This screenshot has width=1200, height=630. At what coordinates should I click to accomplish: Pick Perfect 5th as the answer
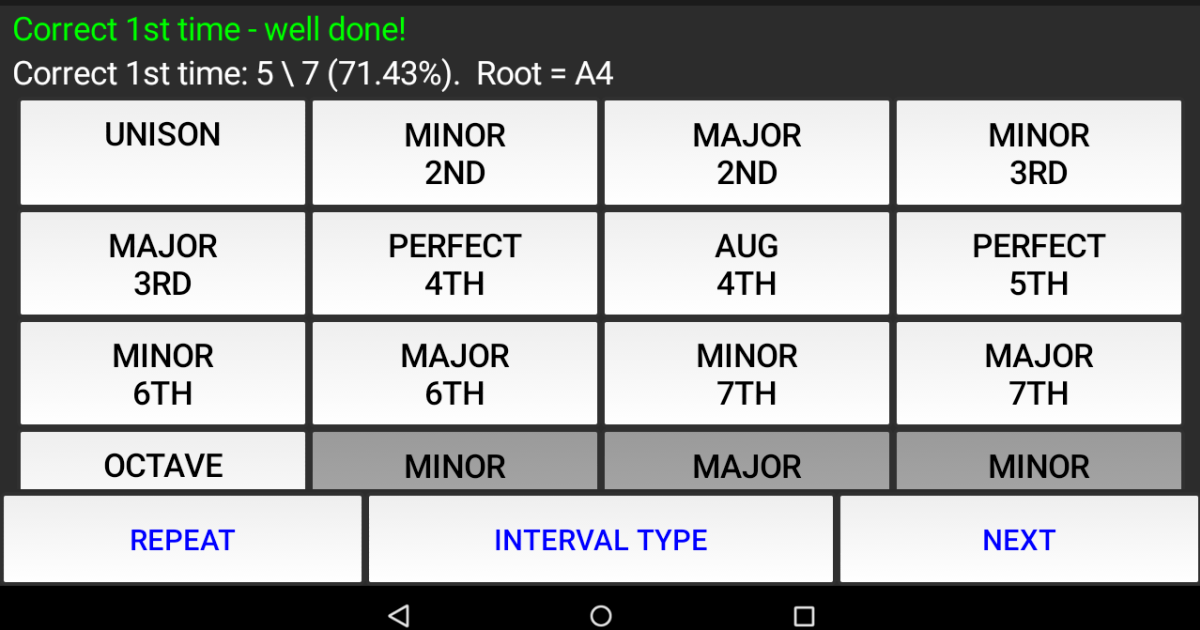pyautogui.click(x=1039, y=263)
